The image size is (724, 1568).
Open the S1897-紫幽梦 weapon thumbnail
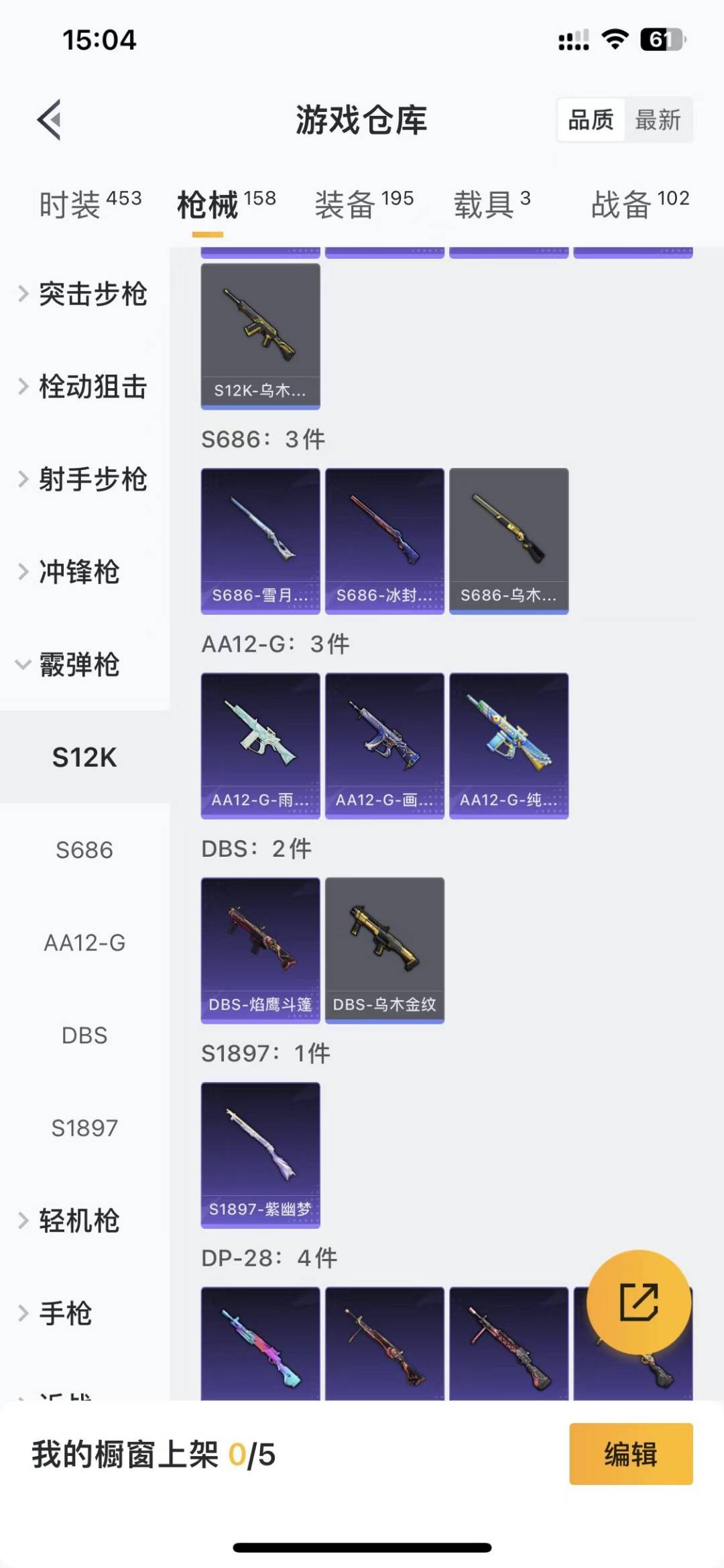click(259, 1153)
